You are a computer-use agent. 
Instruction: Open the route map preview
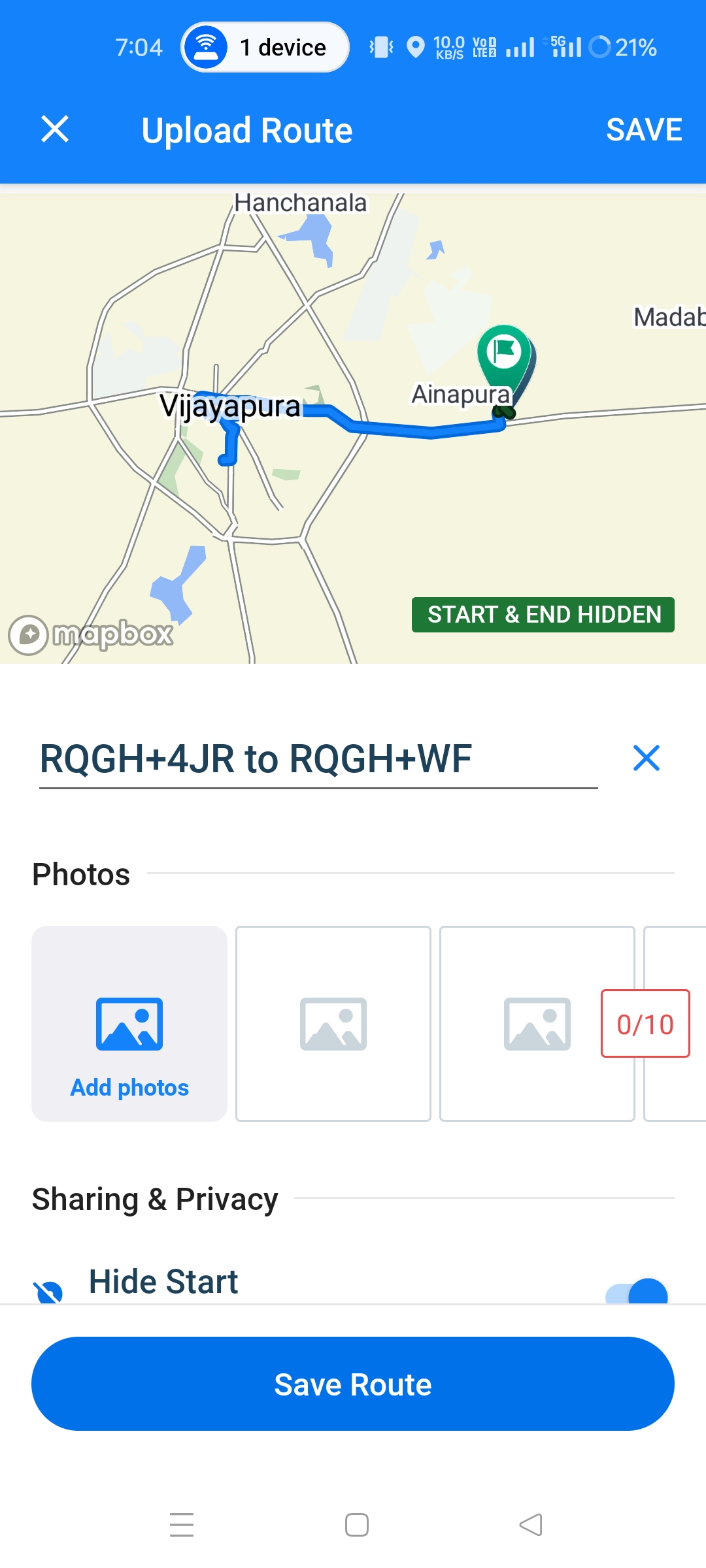[x=353, y=429]
